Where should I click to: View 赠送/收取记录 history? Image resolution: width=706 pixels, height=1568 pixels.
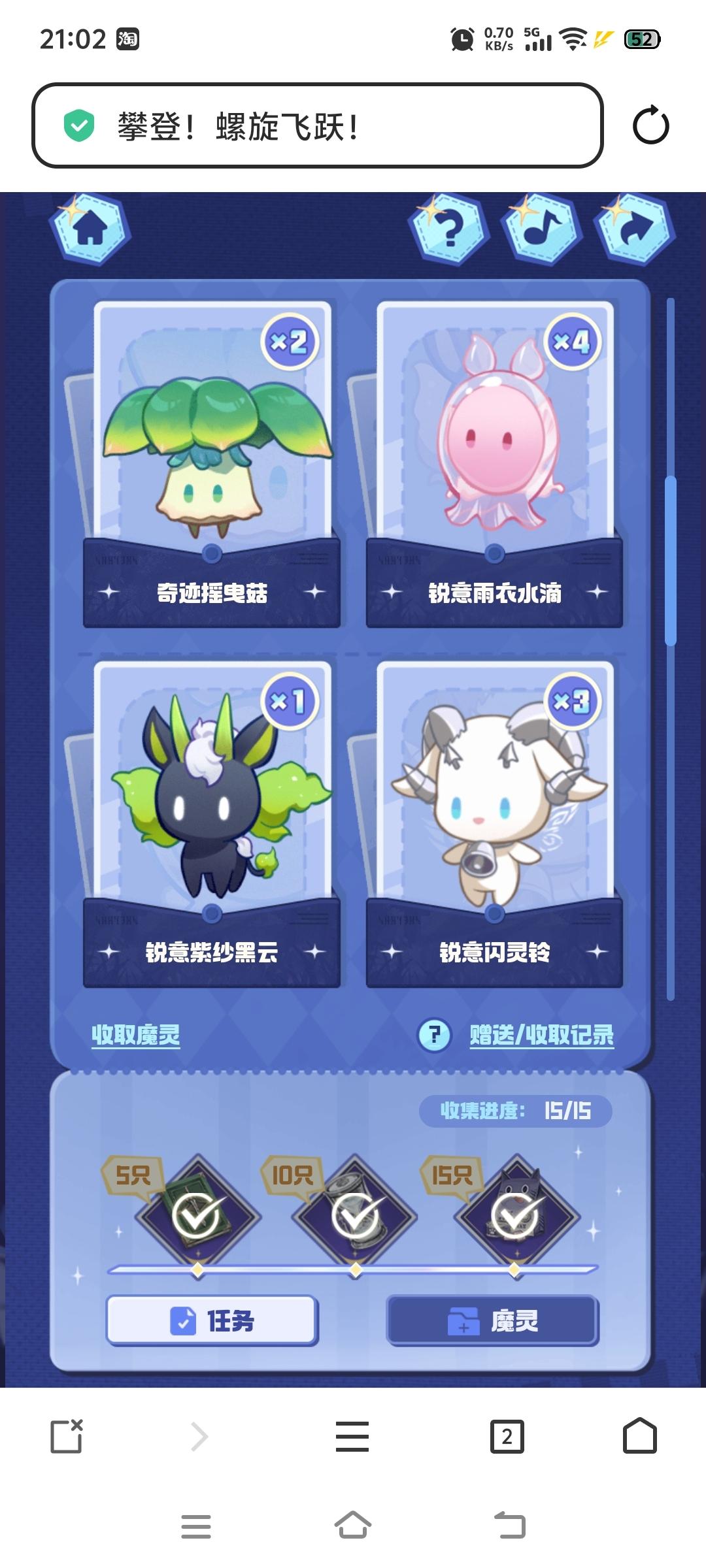click(541, 1034)
